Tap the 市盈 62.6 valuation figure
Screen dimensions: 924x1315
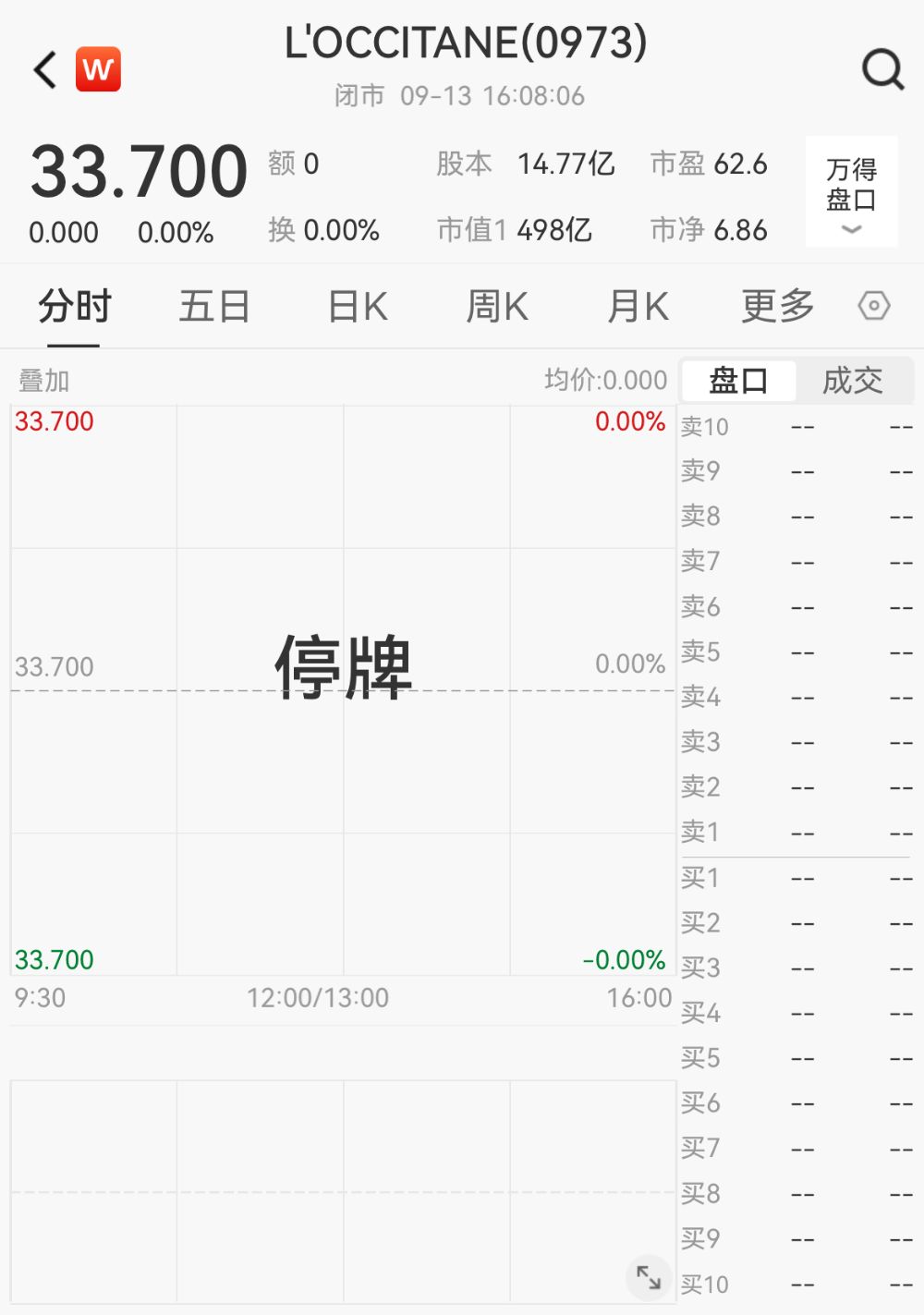tap(708, 164)
